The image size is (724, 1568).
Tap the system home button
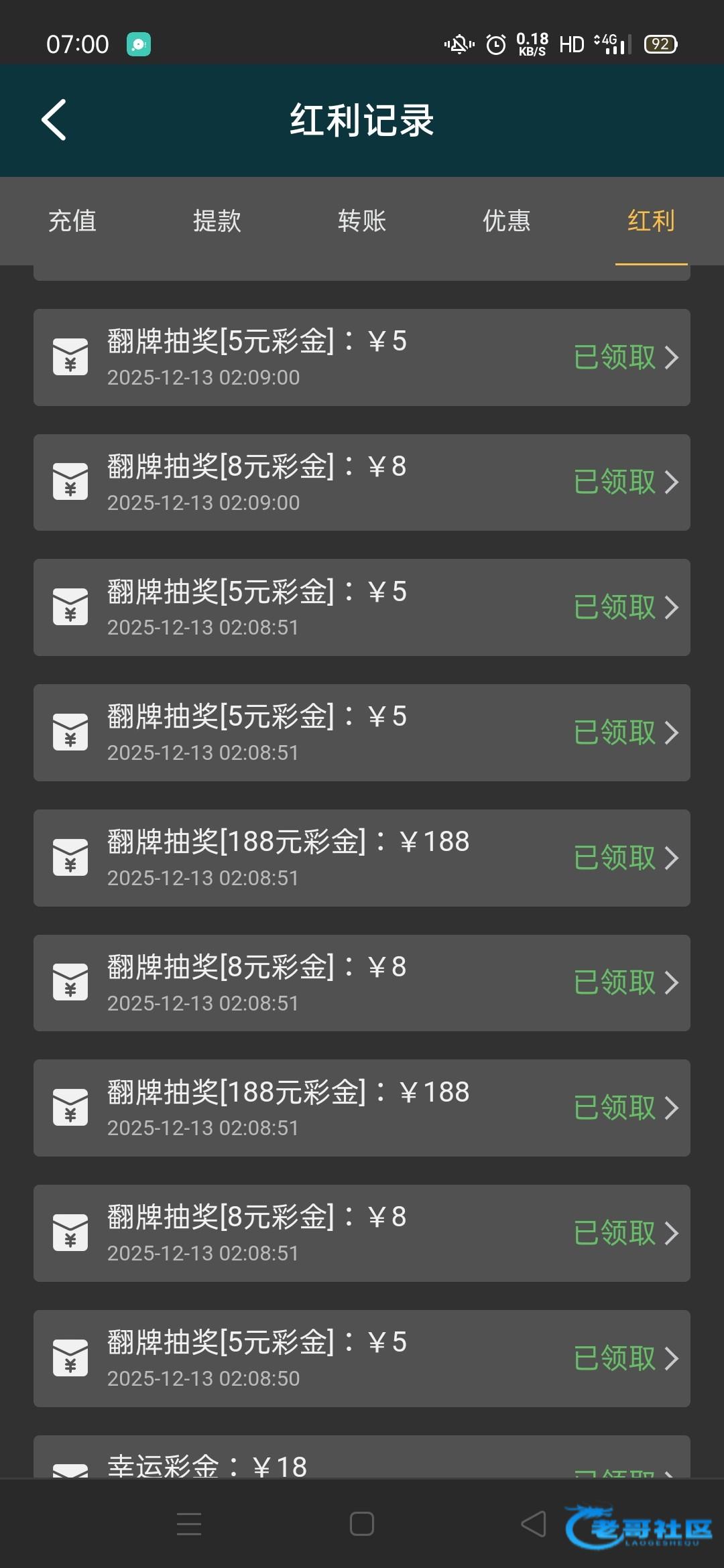(362, 1524)
